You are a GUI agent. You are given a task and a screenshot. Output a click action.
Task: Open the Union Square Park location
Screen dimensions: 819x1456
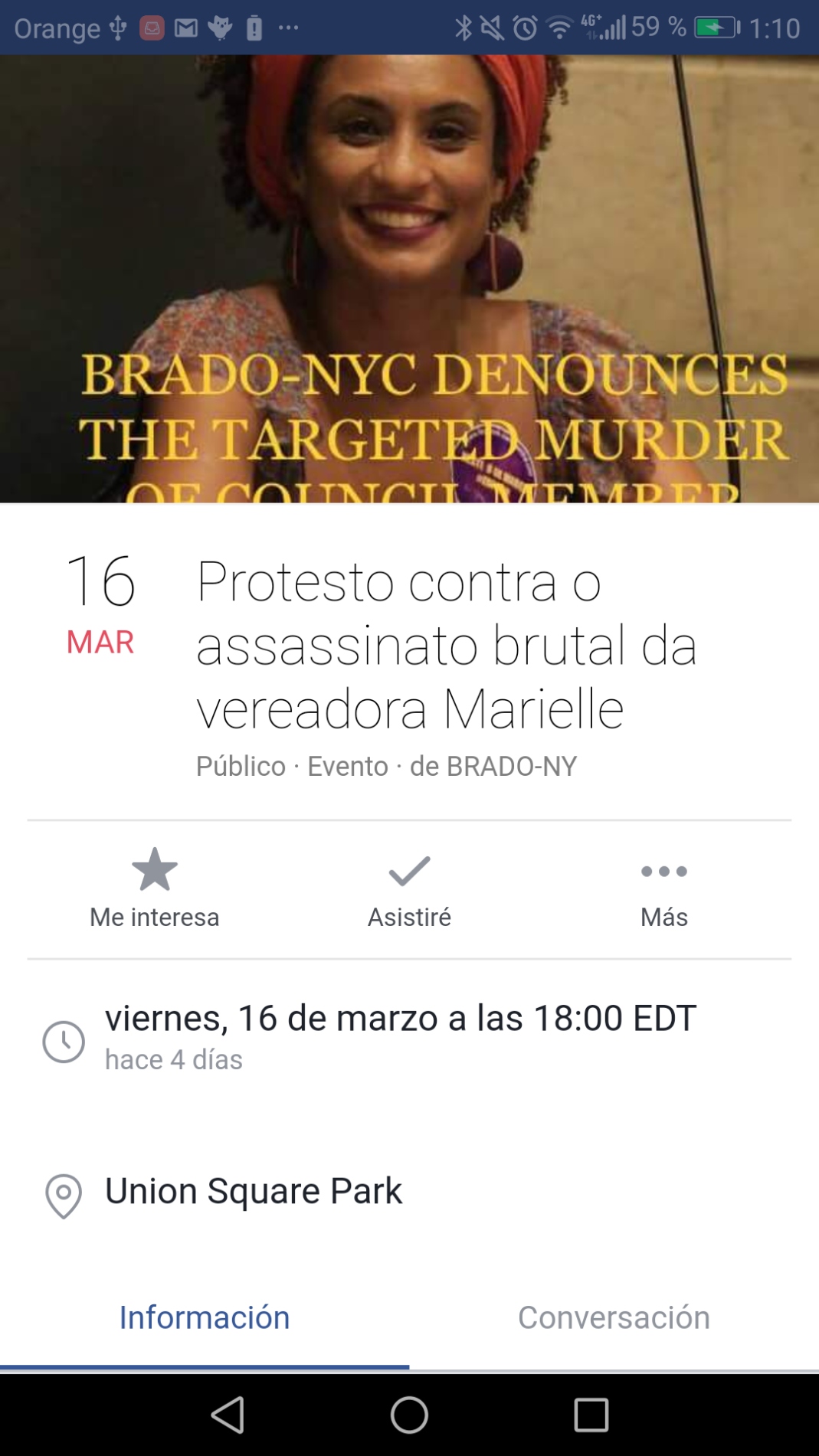[x=253, y=1192]
